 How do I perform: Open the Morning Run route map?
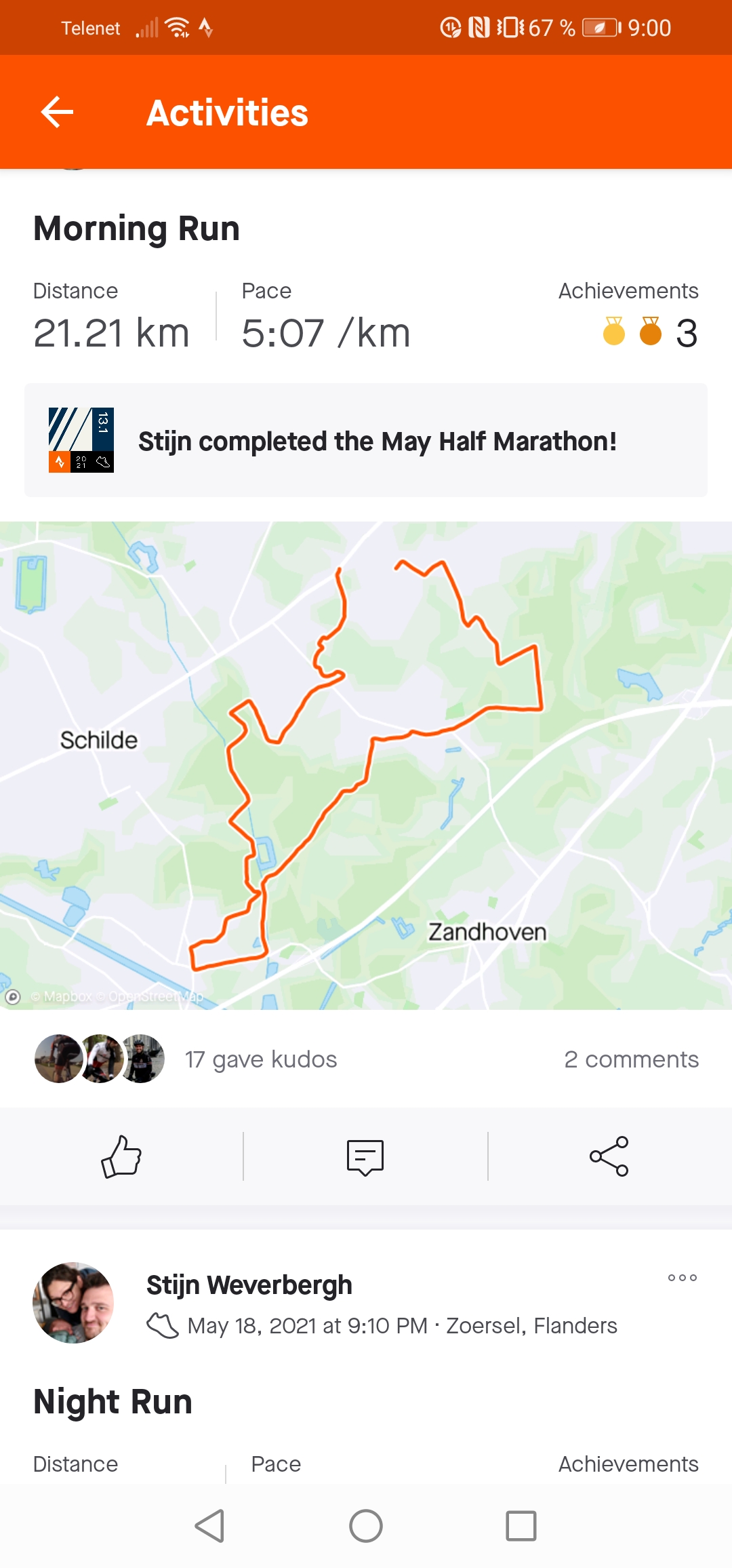[x=366, y=765]
